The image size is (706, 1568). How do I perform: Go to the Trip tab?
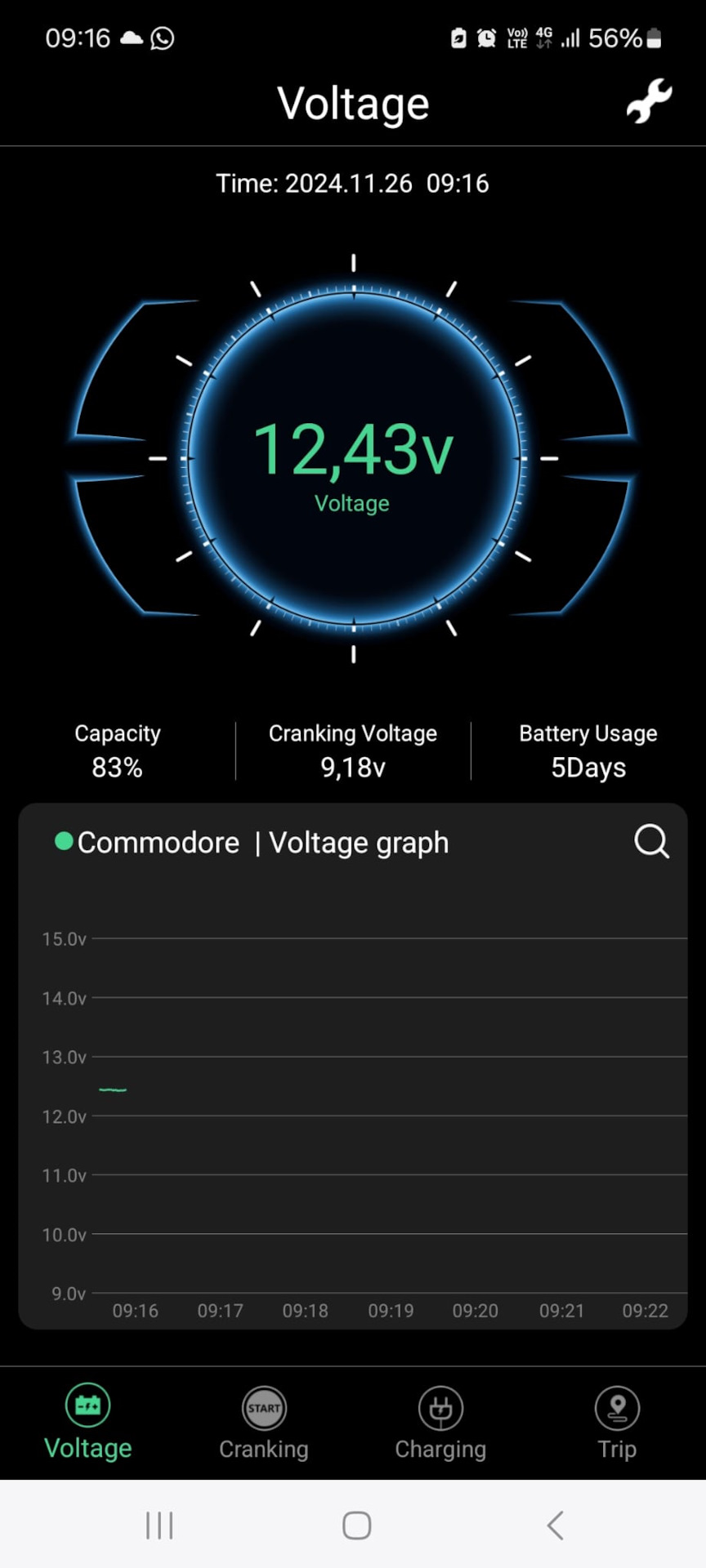(617, 1423)
